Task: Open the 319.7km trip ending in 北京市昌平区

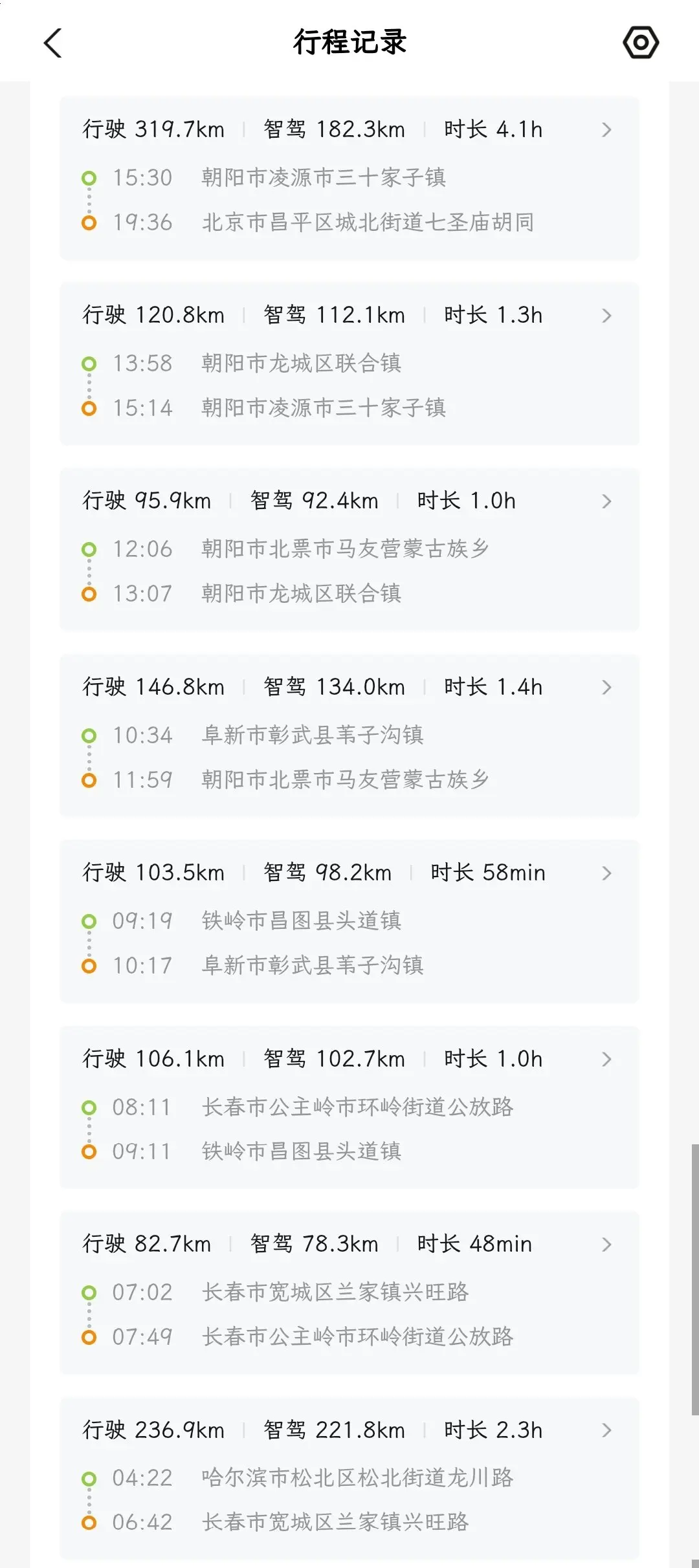Action: tap(349, 178)
